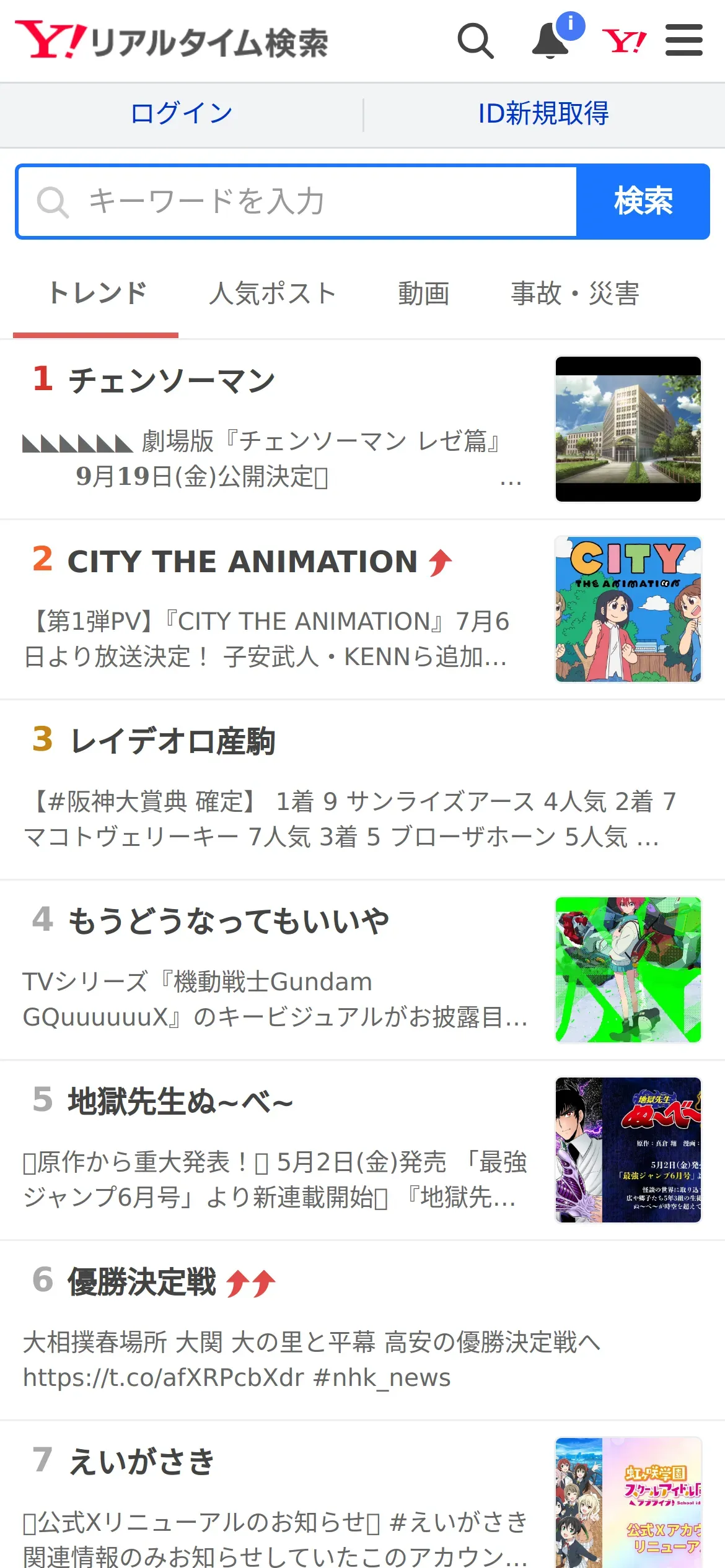The width and height of the screenshot is (725, 1568).
Task: Tap the ID新規取得 link
Action: [x=543, y=113]
